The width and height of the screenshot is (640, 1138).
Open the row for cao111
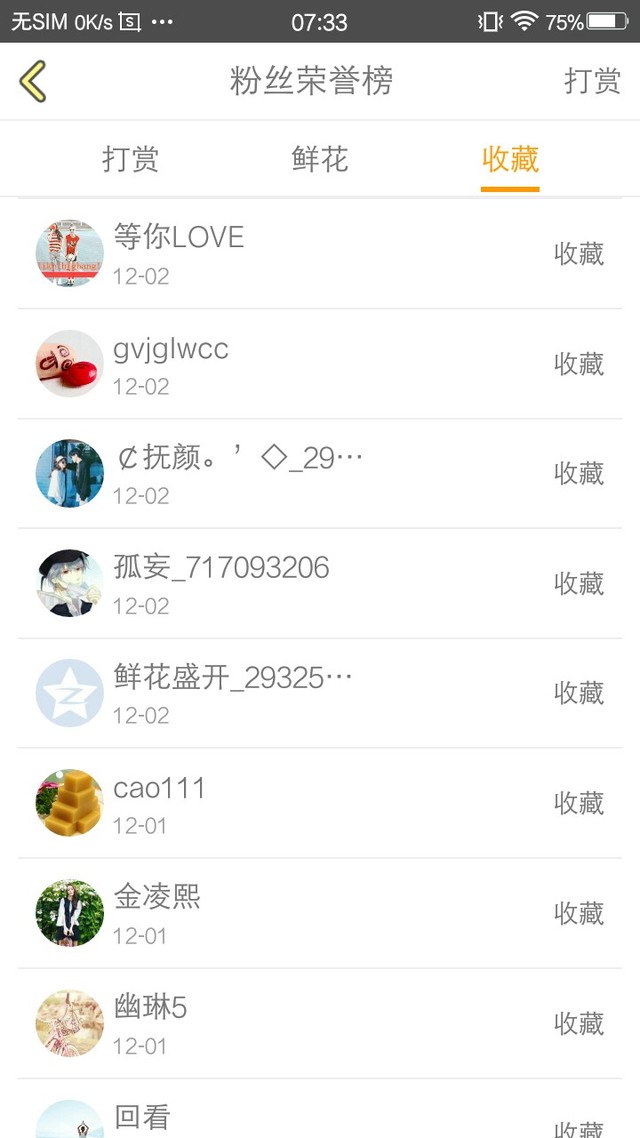point(320,803)
